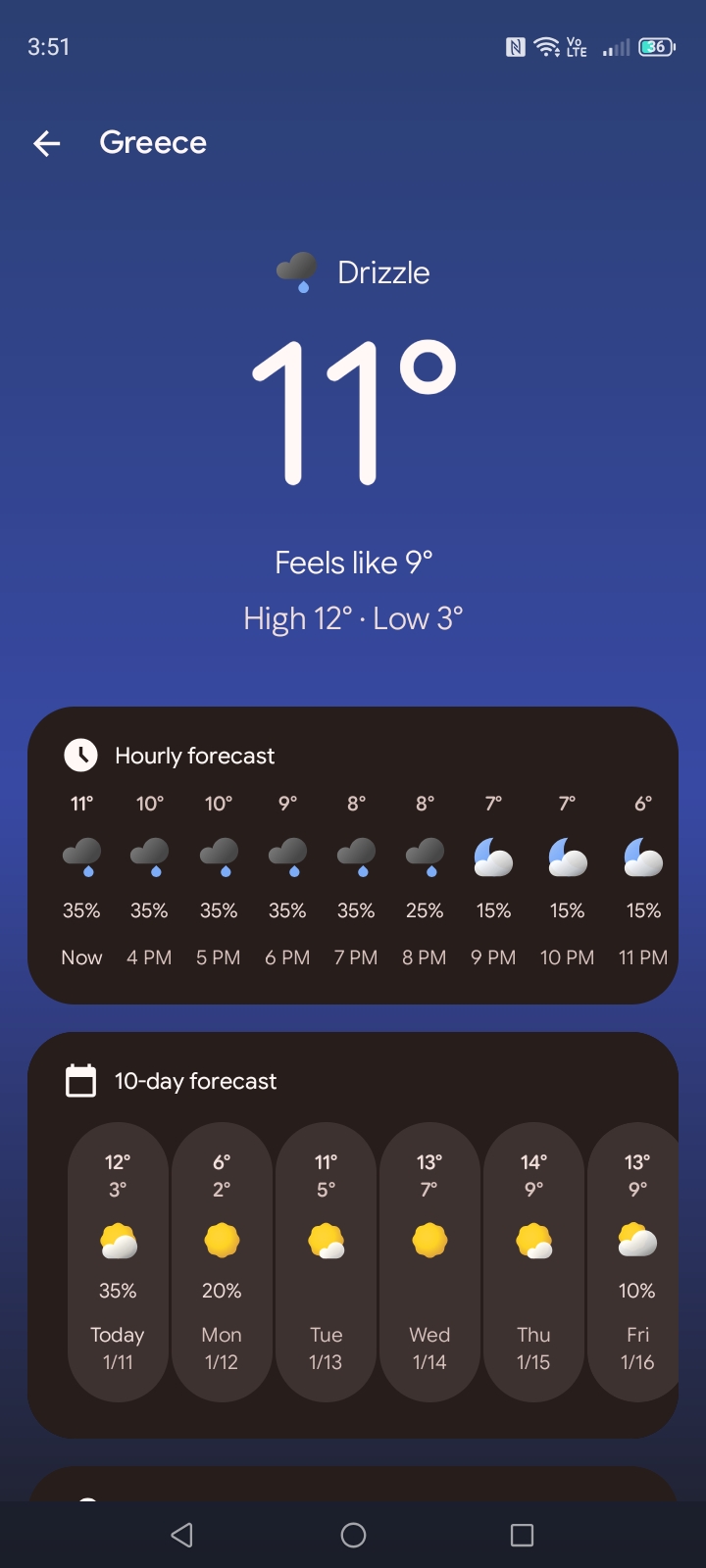View Wed 1/14 forecast details

click(429, 1262)
